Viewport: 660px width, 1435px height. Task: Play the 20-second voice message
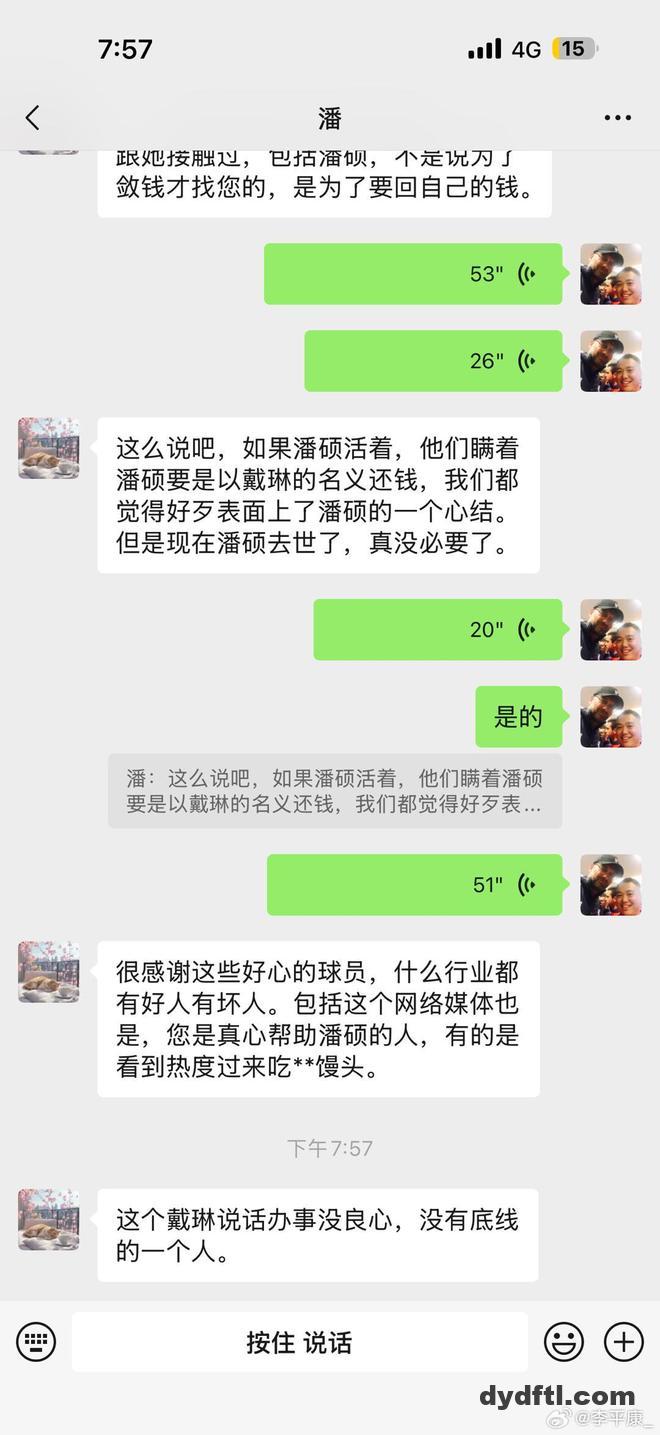(x=438, y=629)
